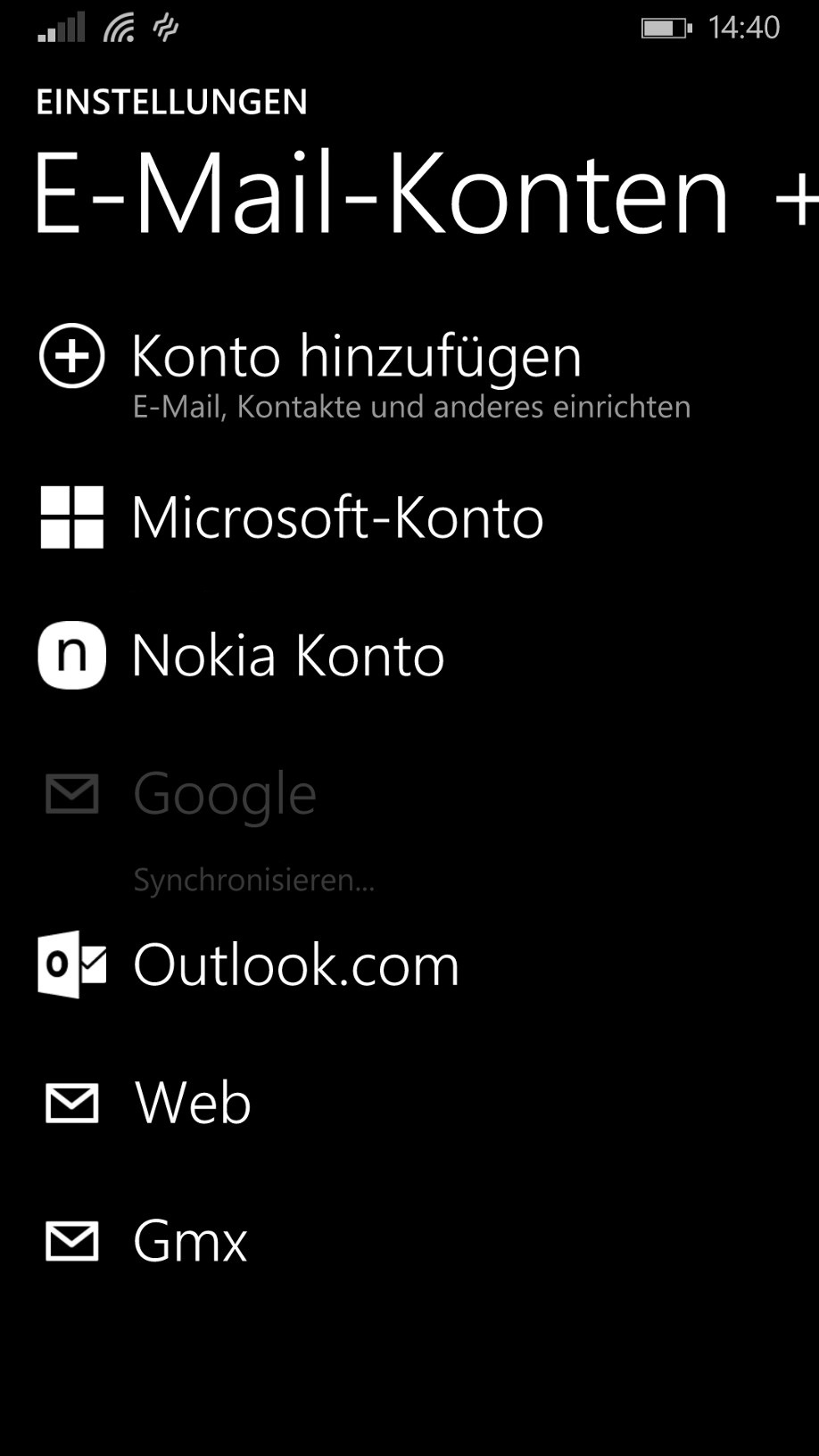Open Outlook.com account settings
Viewport: 819px width, 1456px height.
409,964
